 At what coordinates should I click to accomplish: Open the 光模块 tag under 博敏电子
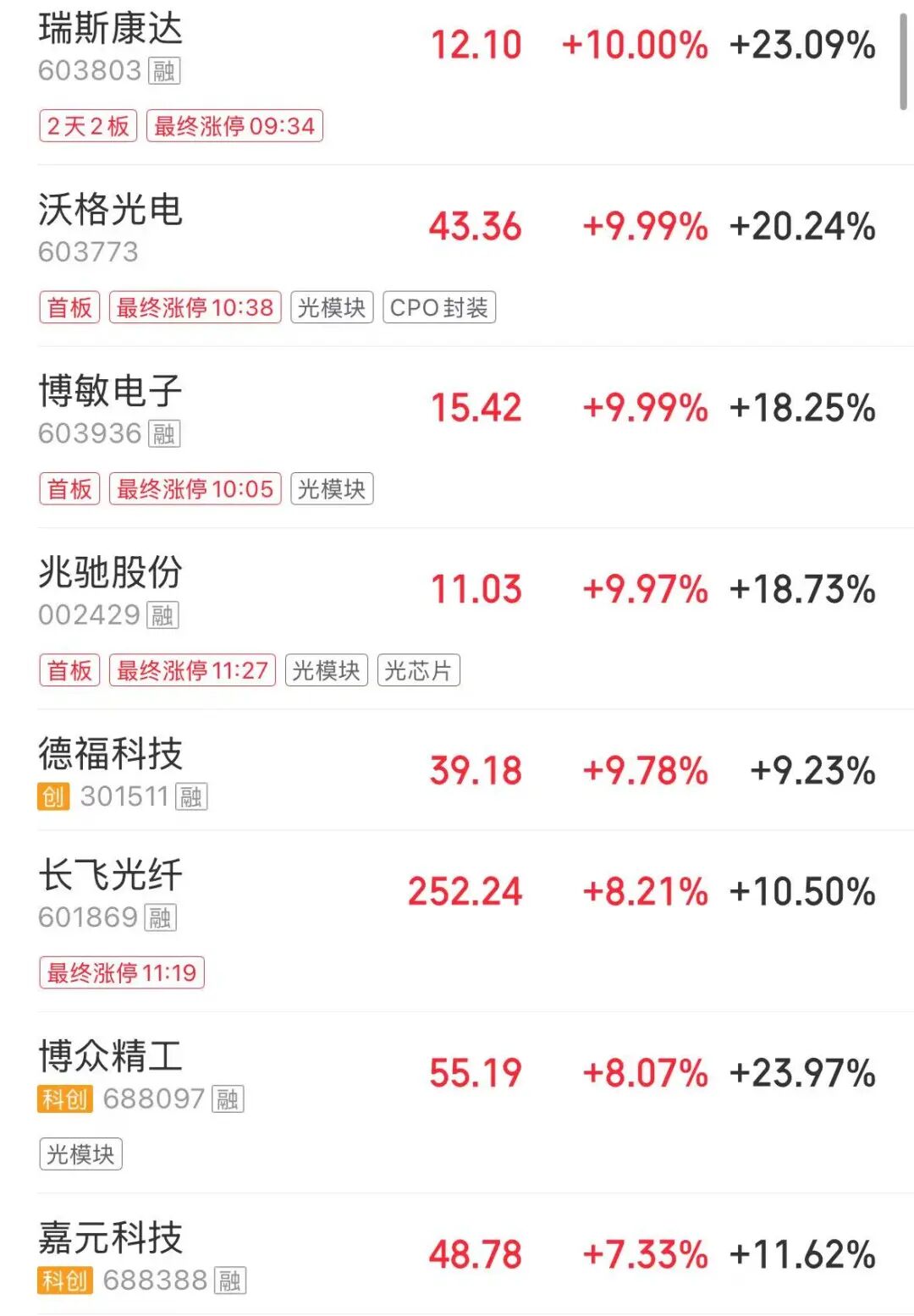[x=332, y=489]
